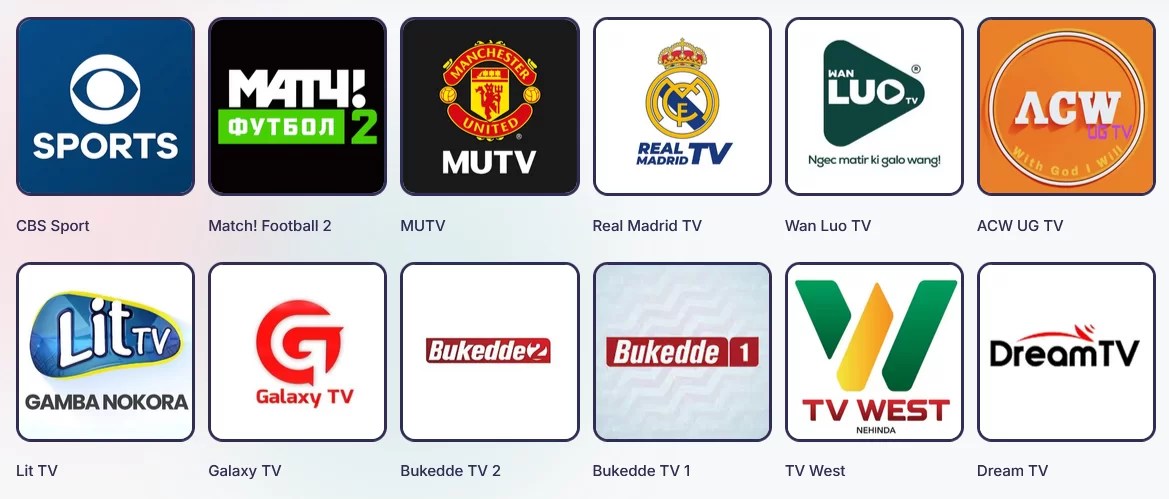
Task: Open the Wan Luo TV channel
Action: click(x=875, y=107)
